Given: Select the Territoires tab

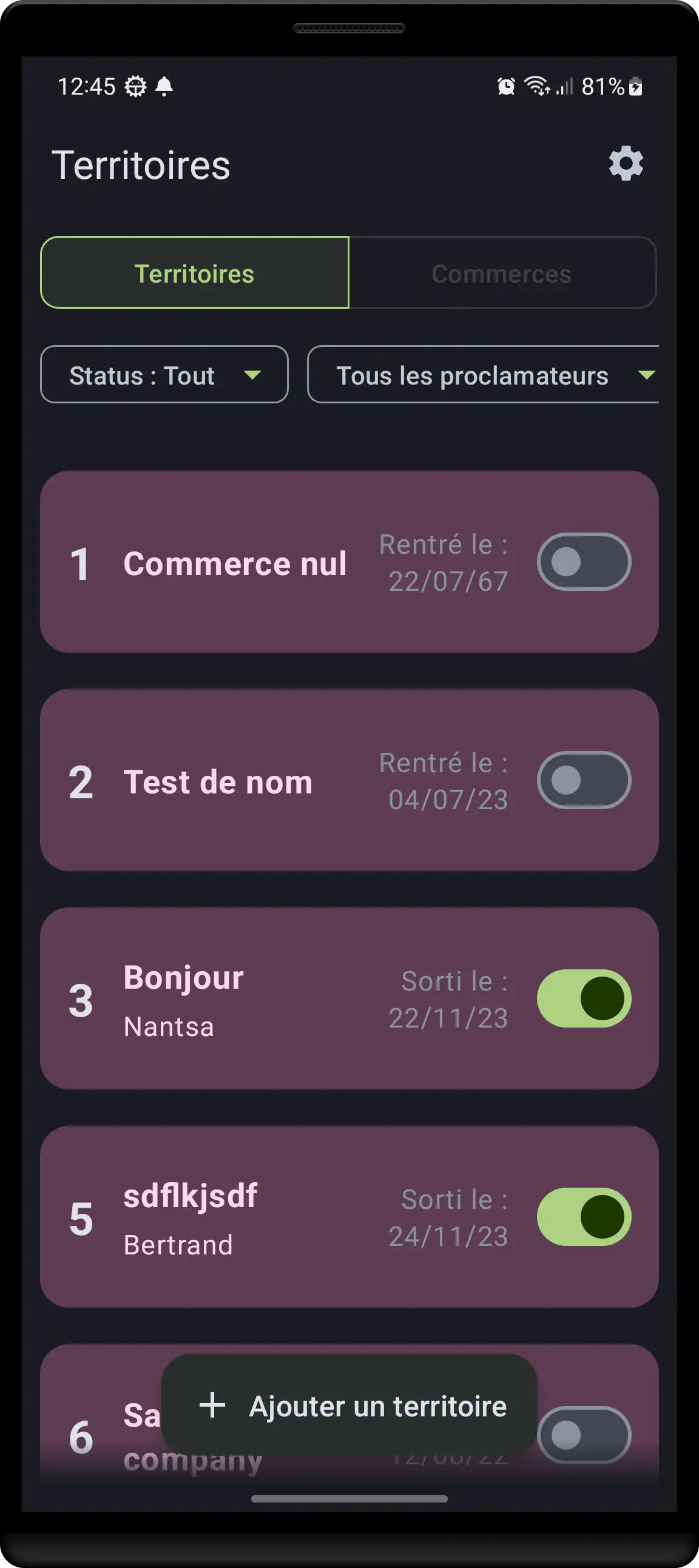Looking at the screenshot, I should tap(194, 273).
